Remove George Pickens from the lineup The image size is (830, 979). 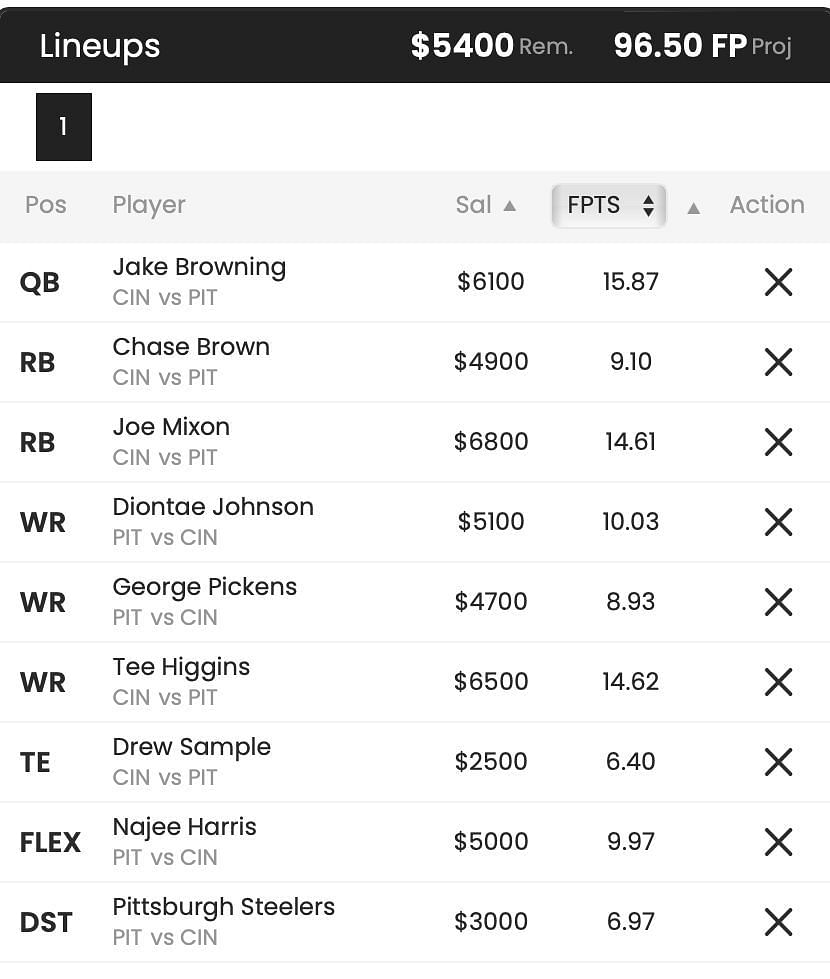tap(778, 602)
